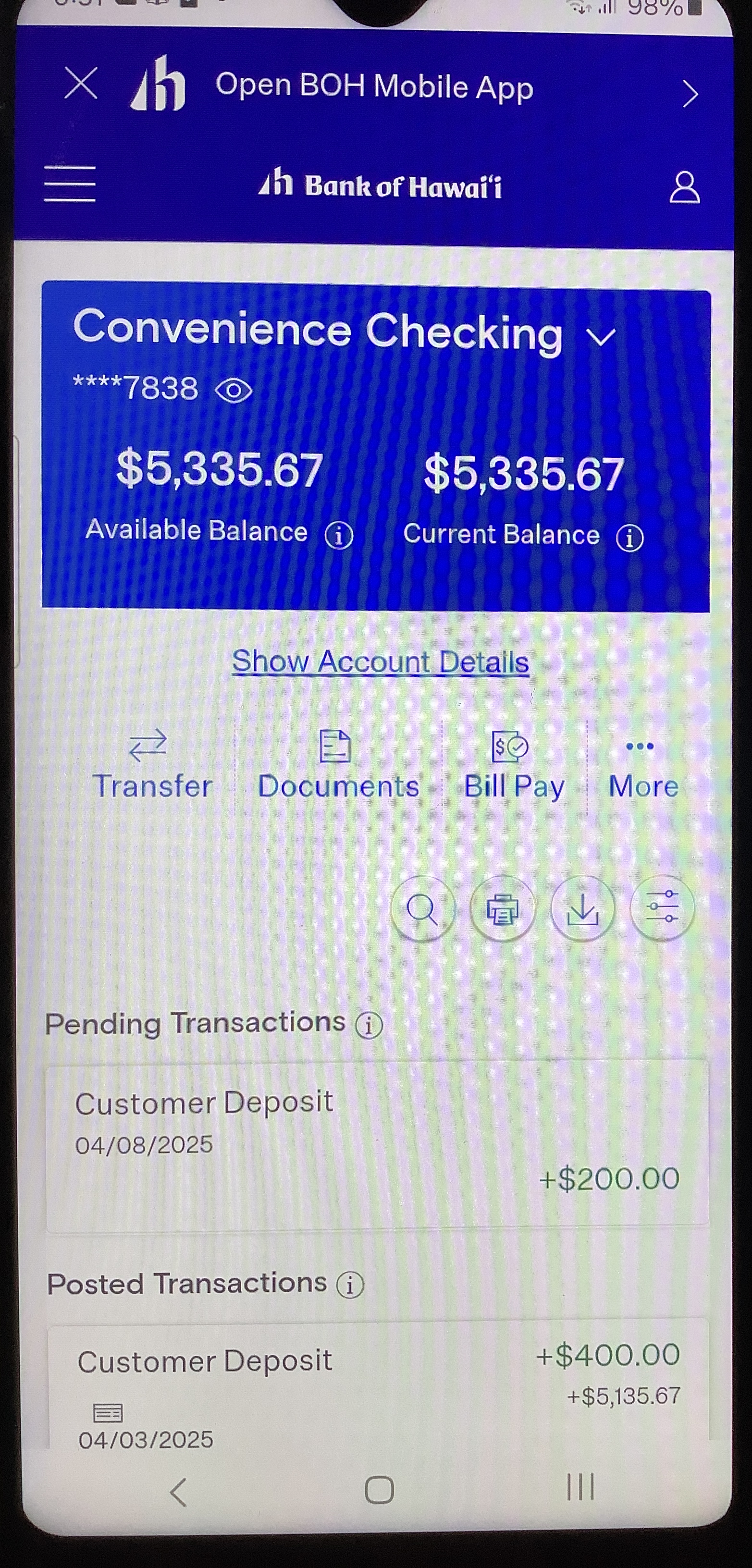Tap Show Account Details link

pos(380,661)
